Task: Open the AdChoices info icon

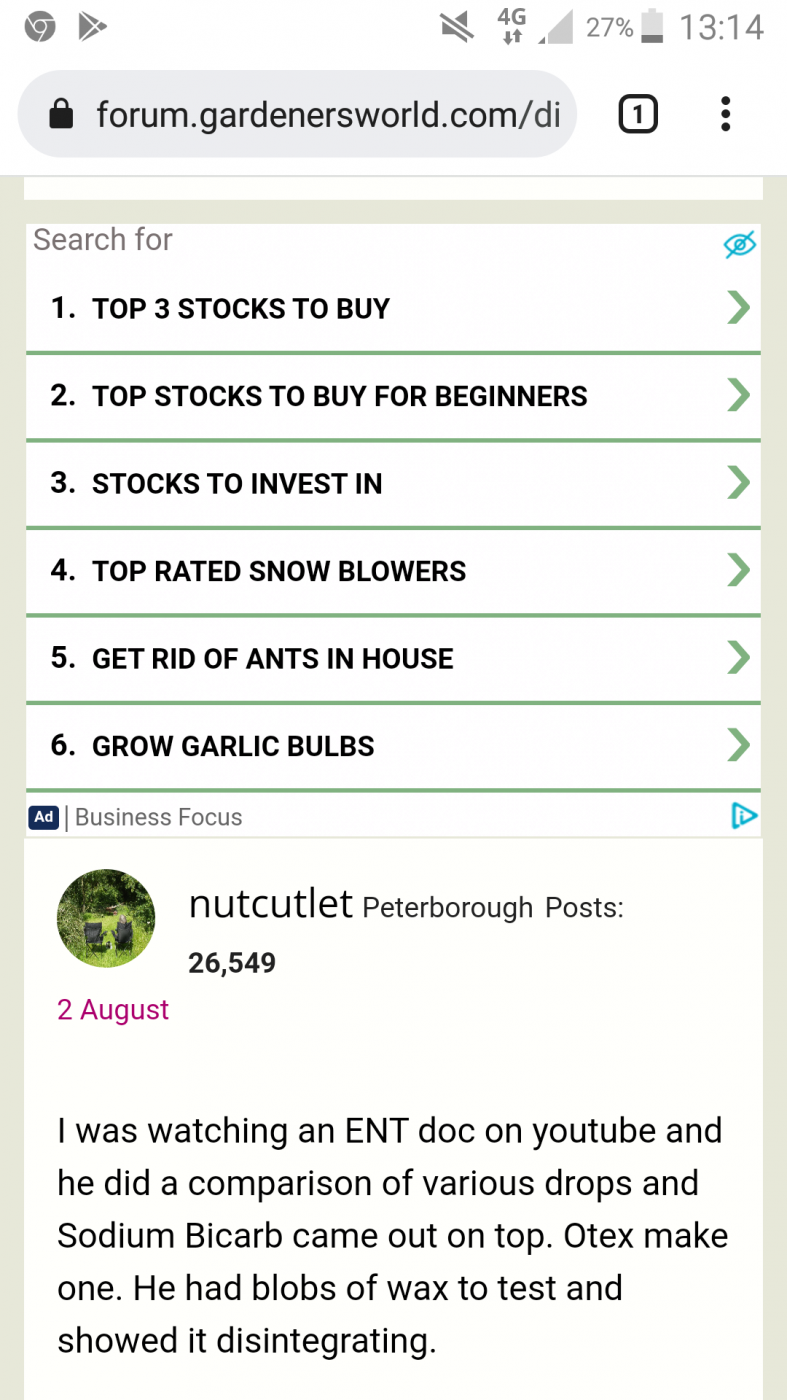Action: point(744,817)
